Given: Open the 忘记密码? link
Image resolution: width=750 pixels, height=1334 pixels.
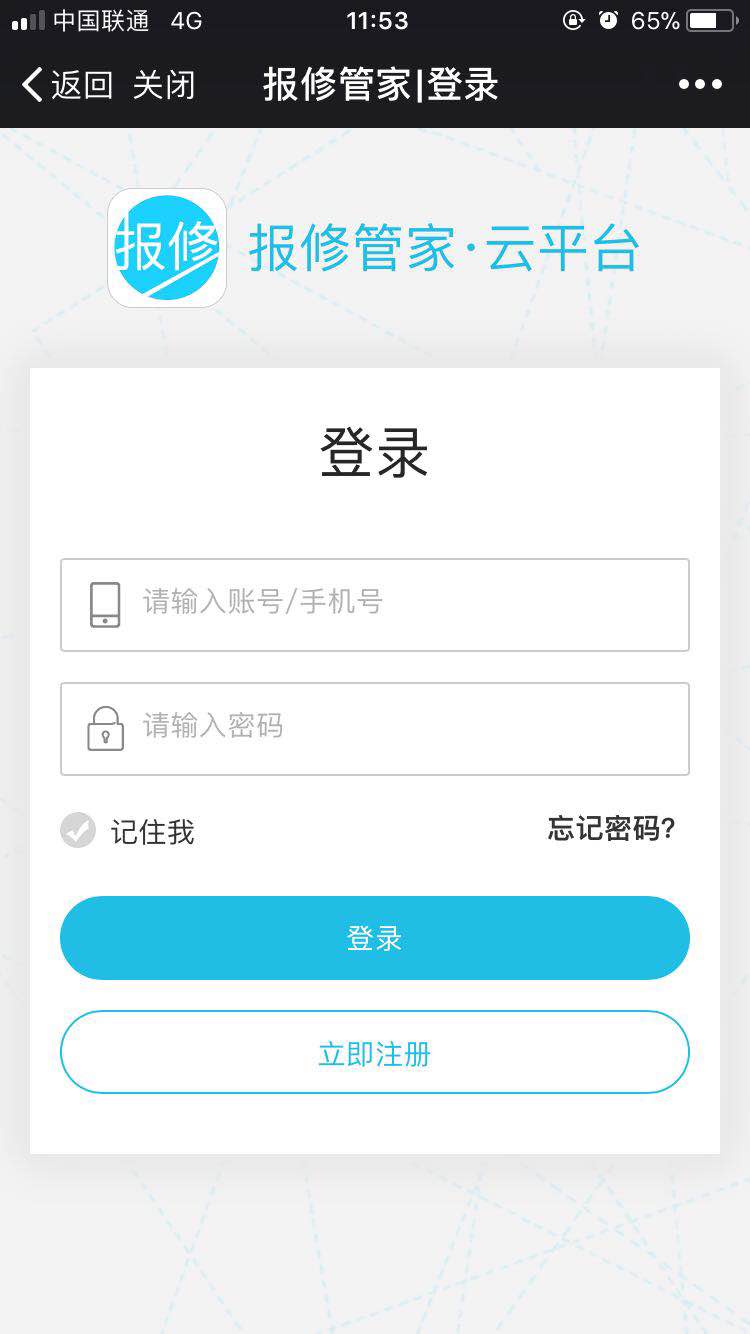Looking at the screenshot, I should (x=612, y=828).
